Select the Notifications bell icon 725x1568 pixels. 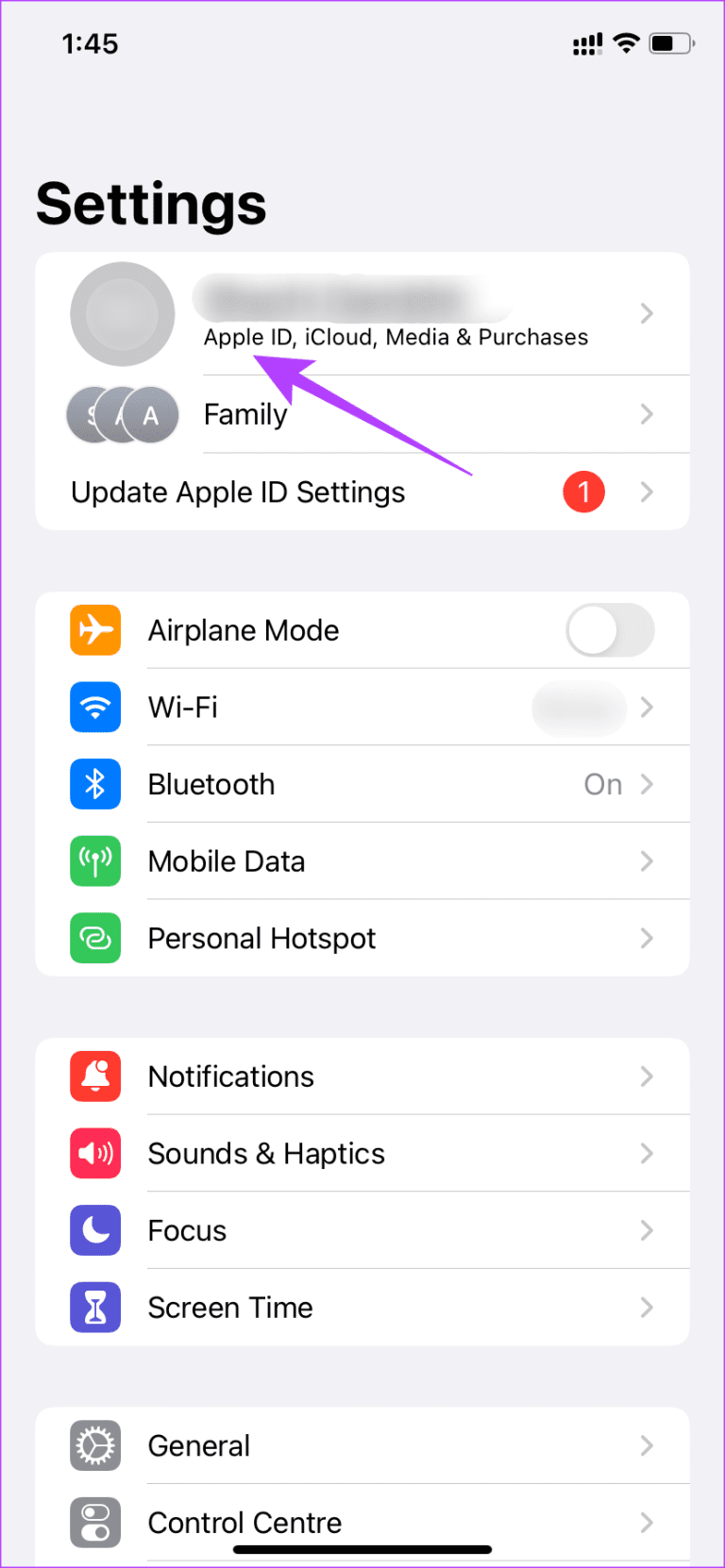95,1076
